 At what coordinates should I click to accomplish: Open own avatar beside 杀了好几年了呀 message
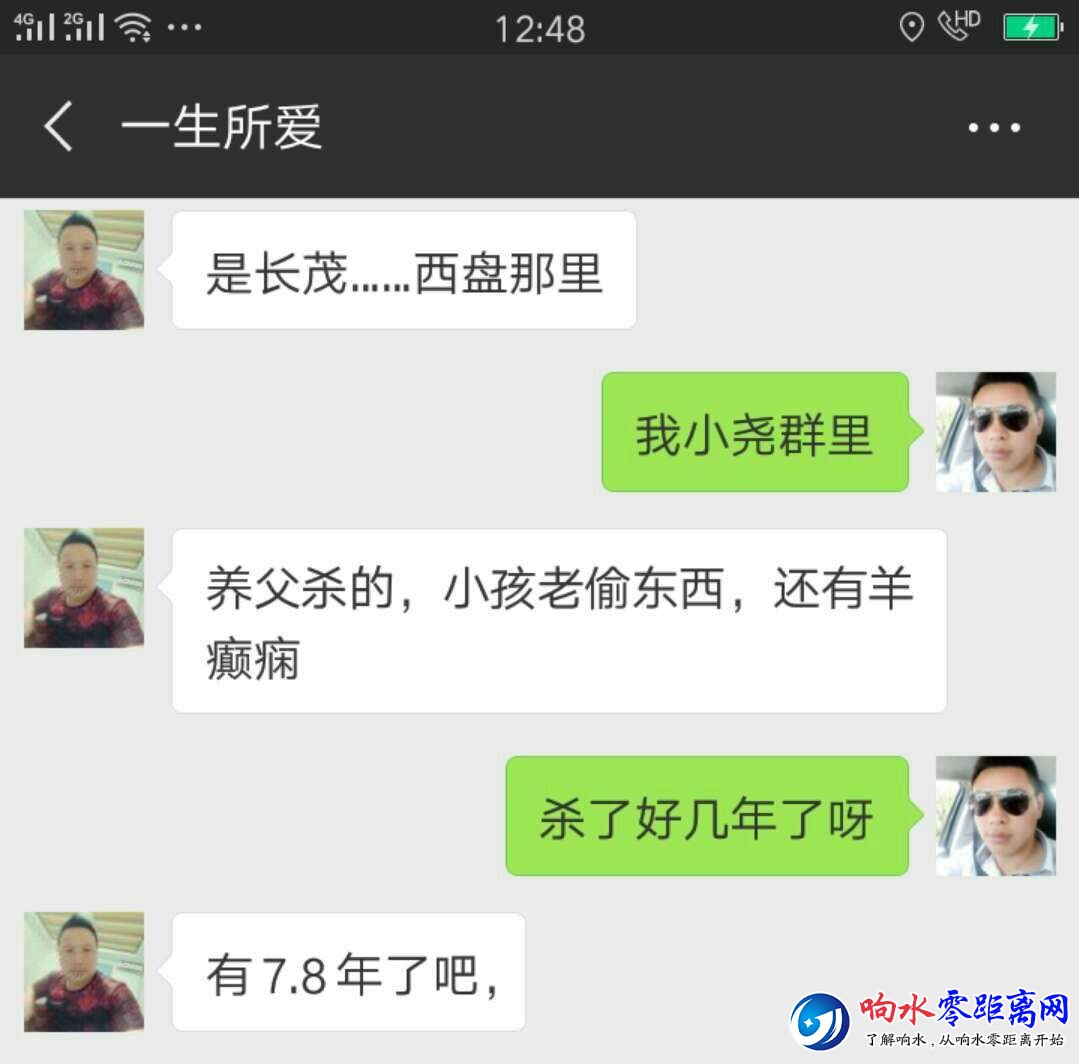coord(995,816)
